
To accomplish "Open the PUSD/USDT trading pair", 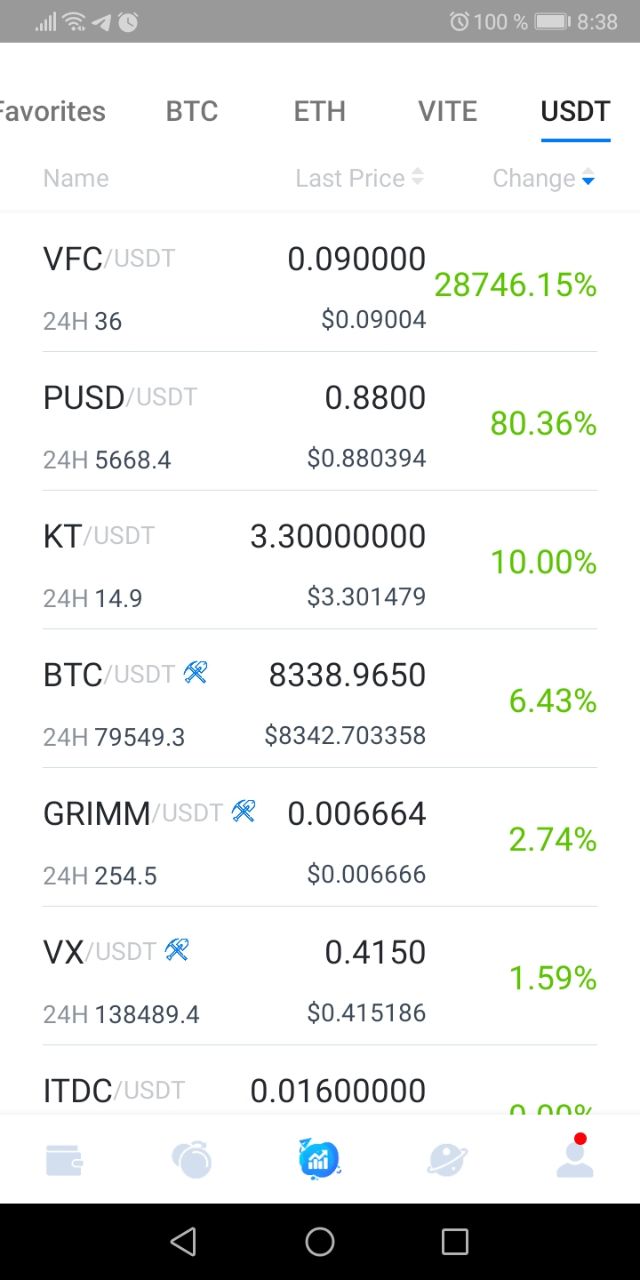I will click(x=320, y=421).
